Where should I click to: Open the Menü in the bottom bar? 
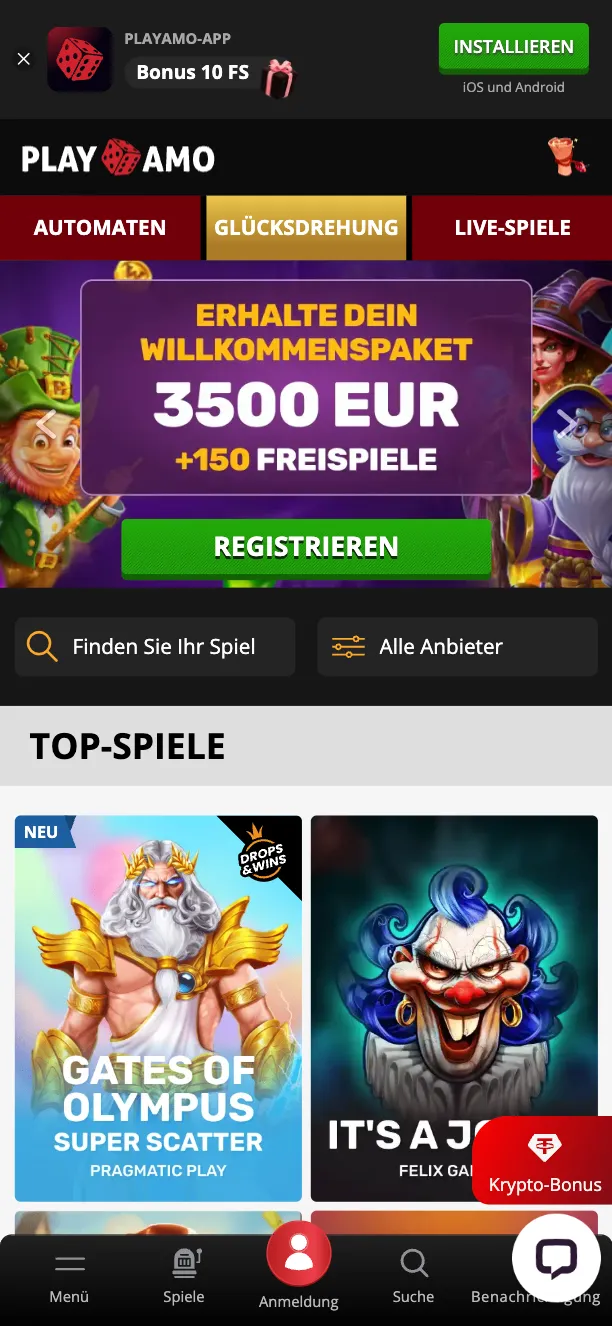click(x=69, y=1277)
